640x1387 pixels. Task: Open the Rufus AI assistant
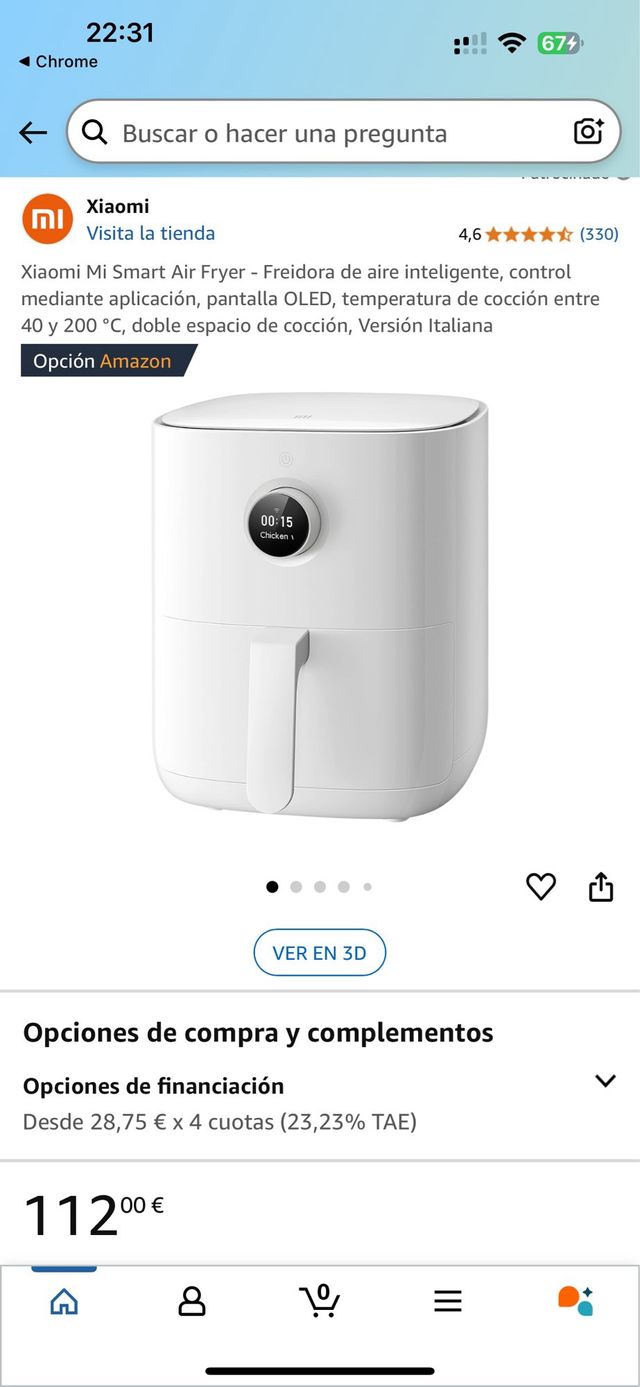[575, 1300]
